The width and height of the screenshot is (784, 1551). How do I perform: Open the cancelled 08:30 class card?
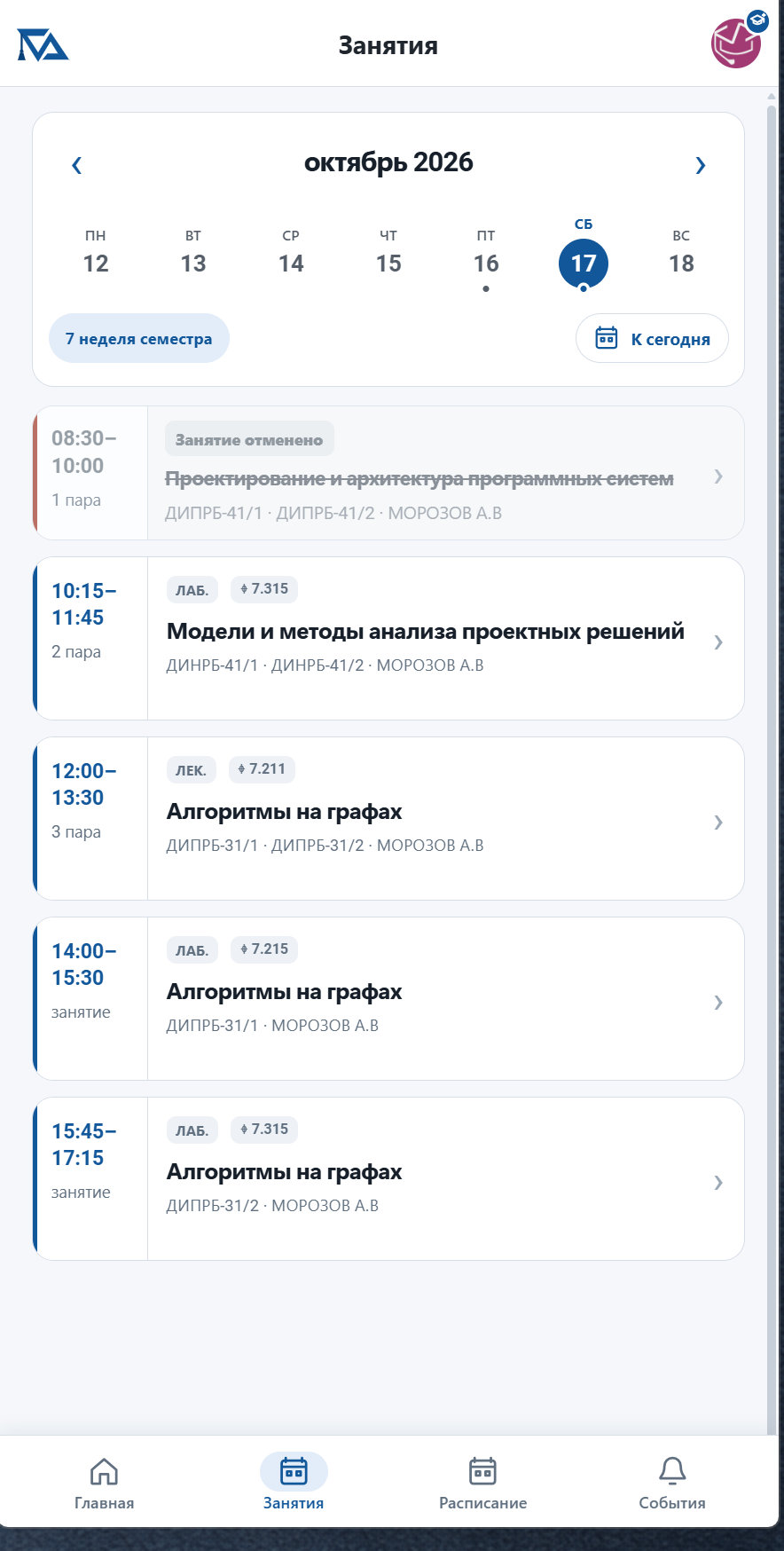[388, 473]
